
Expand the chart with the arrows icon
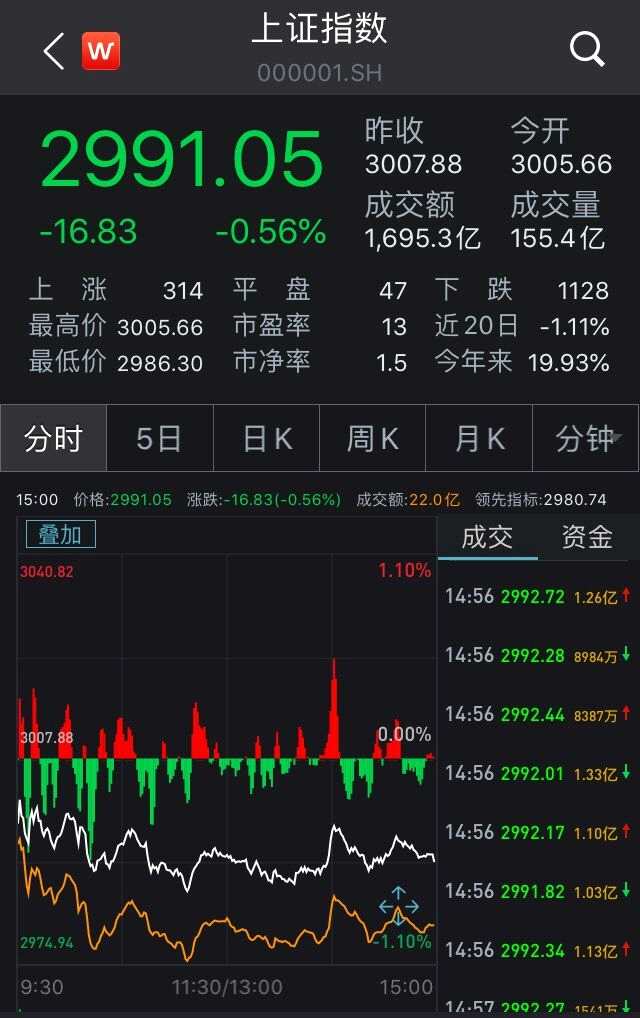click(398, 906)
